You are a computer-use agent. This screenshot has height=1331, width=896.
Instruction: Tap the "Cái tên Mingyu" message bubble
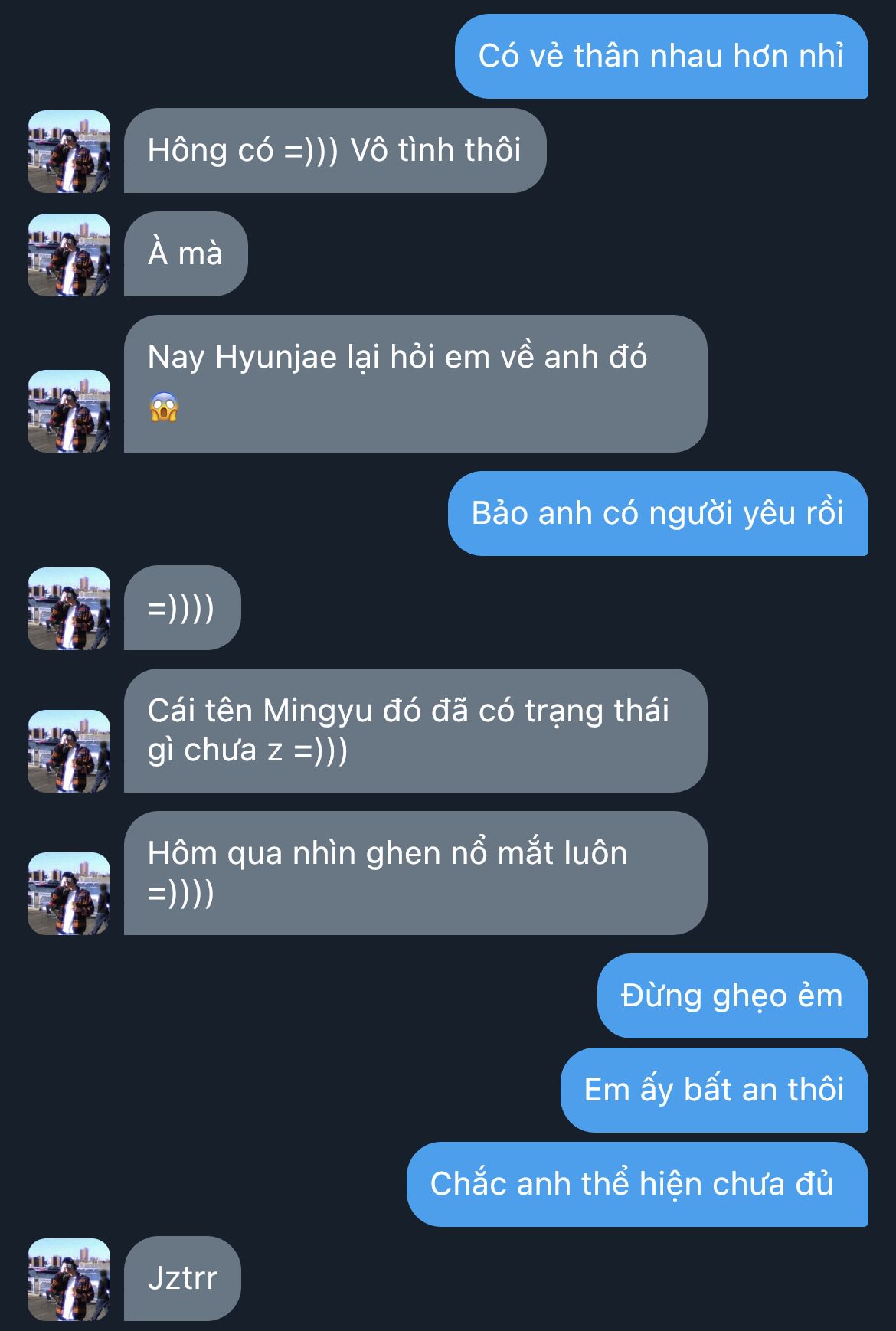(414, 731)
